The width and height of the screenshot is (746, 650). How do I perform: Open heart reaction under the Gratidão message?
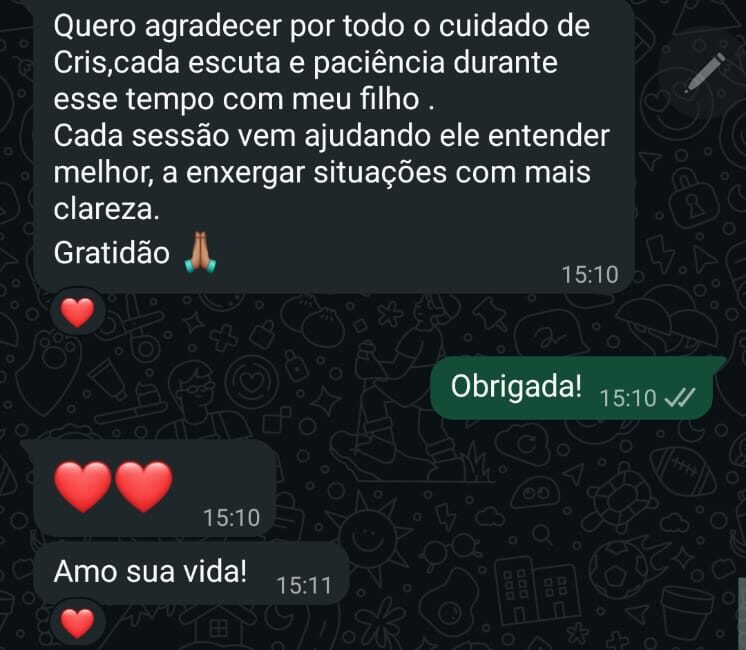(x=77, y=314)
